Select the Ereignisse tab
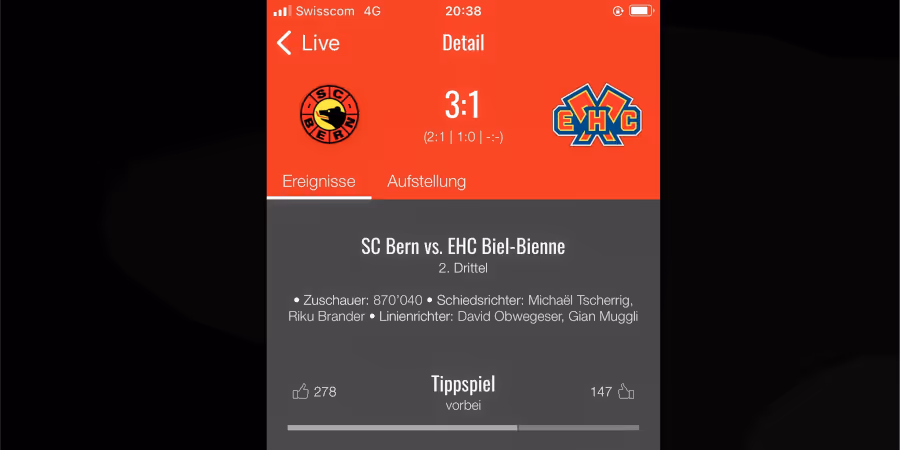900x450 pixels. click(x=319, y=181)
